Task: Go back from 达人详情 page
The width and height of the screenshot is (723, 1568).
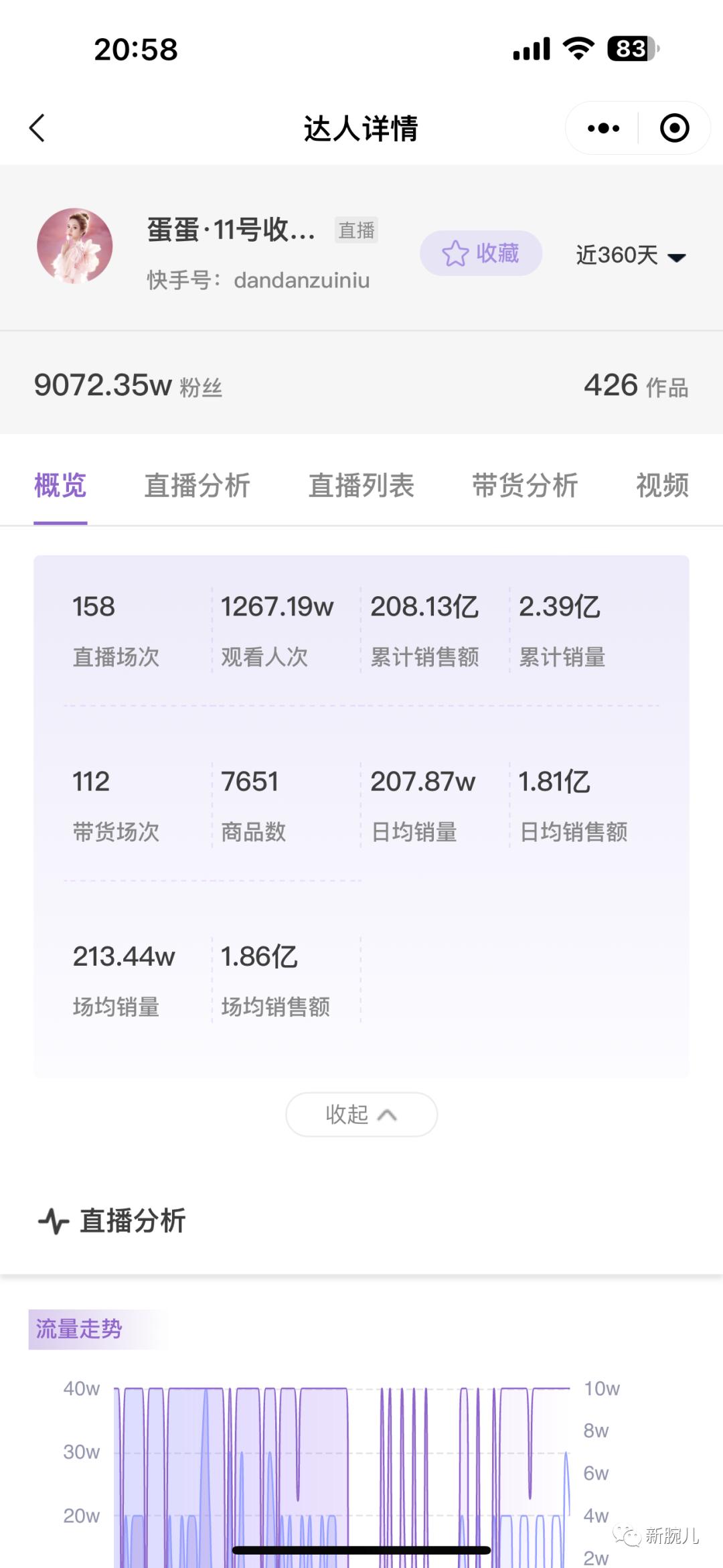Action: (x=37, y=128)
